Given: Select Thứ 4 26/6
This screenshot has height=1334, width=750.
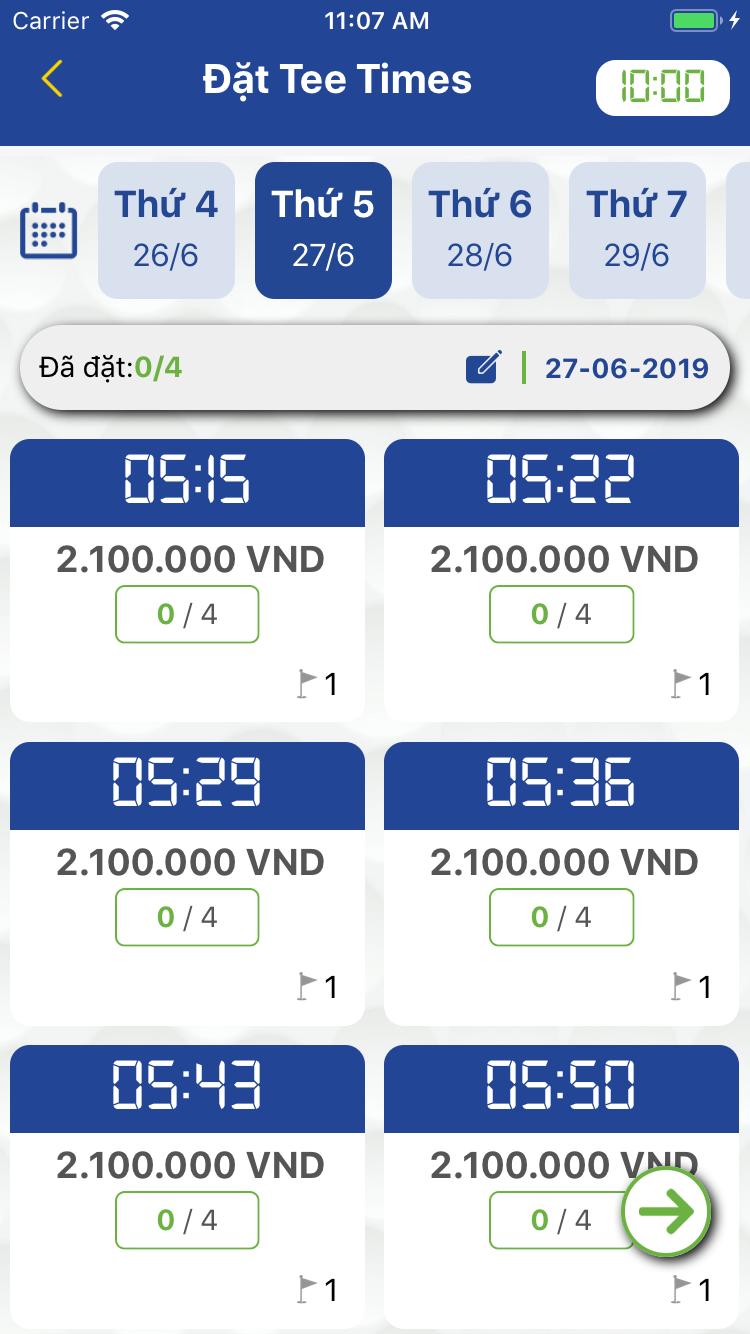Looking at the screenshot, I should [166, 230].
